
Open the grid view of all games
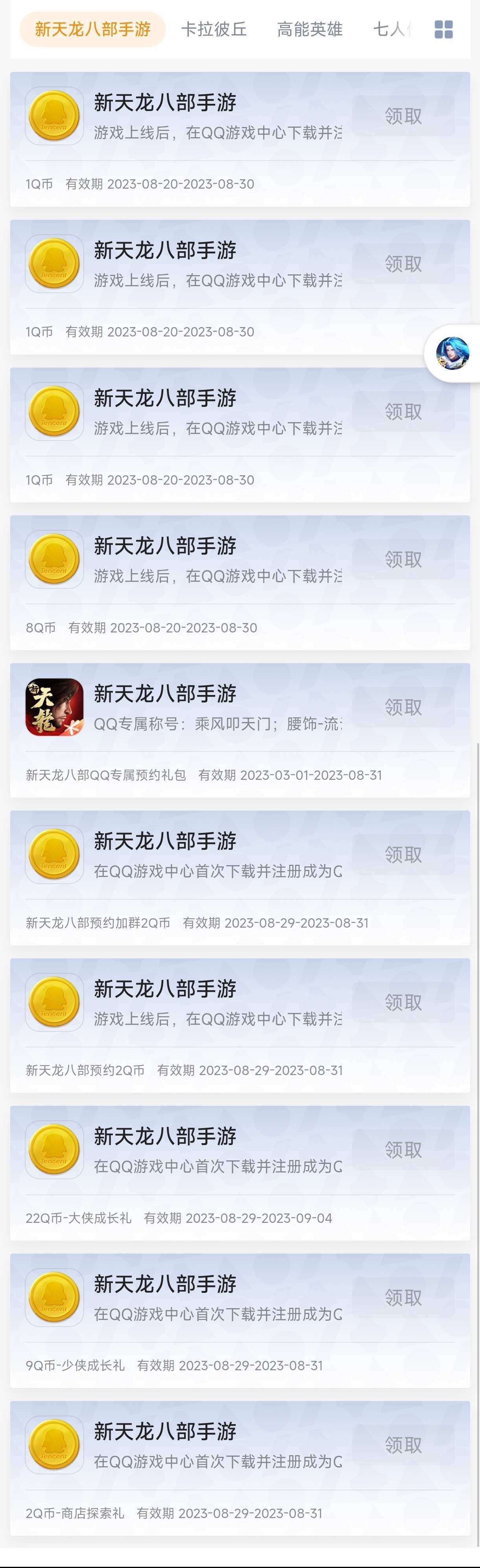[x=443, y=29]
